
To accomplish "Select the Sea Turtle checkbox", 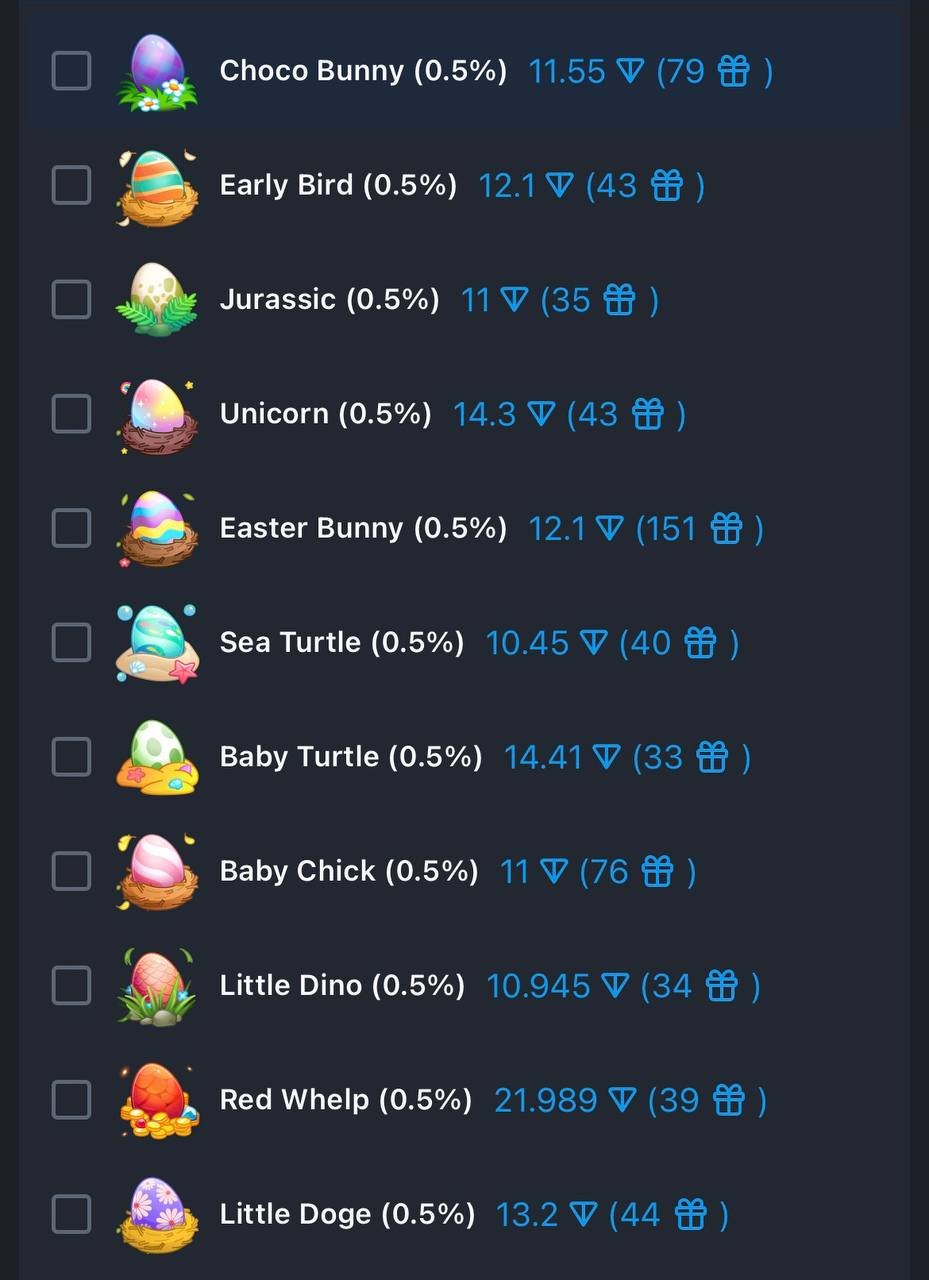I will (71, 642).
